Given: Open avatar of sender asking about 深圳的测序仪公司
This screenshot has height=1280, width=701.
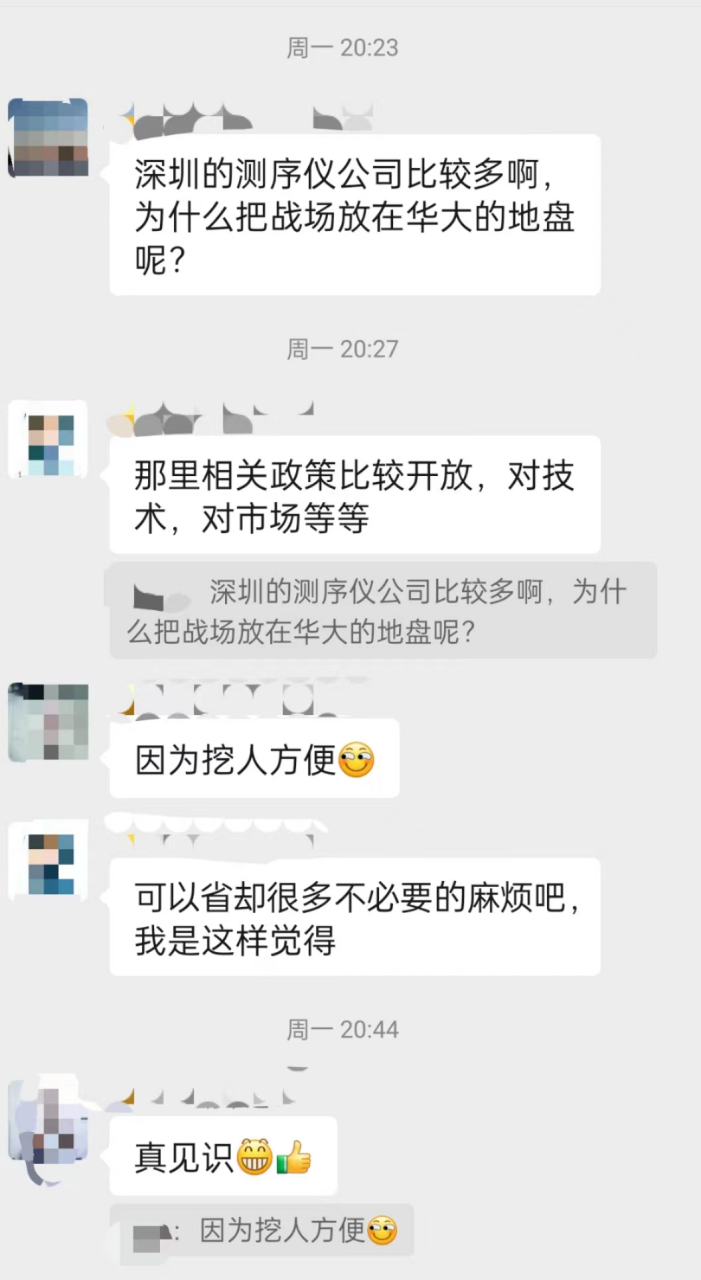Looking at the screenshot, I should tap(48, 138).
